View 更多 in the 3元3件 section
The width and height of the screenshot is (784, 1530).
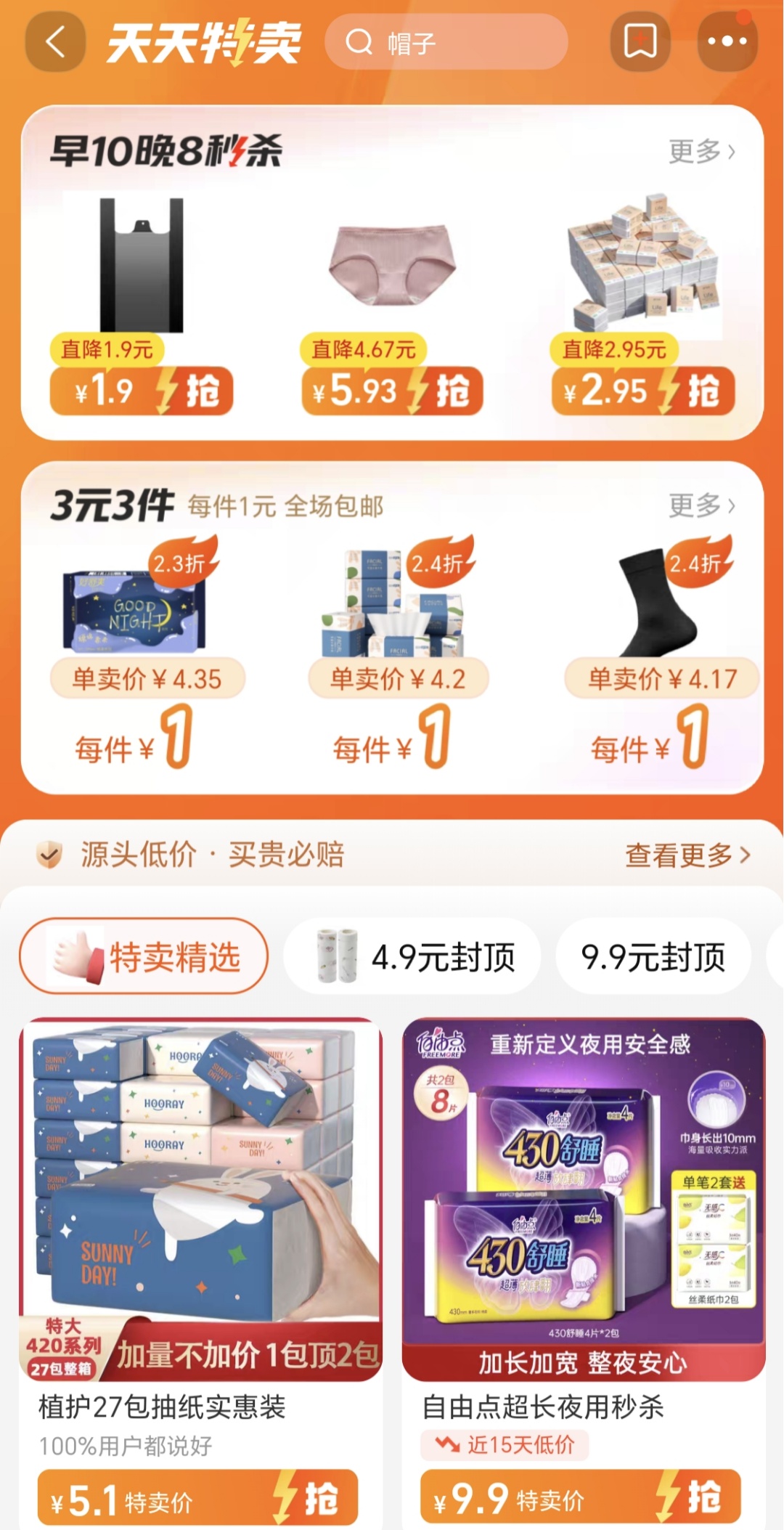[701, 505]
